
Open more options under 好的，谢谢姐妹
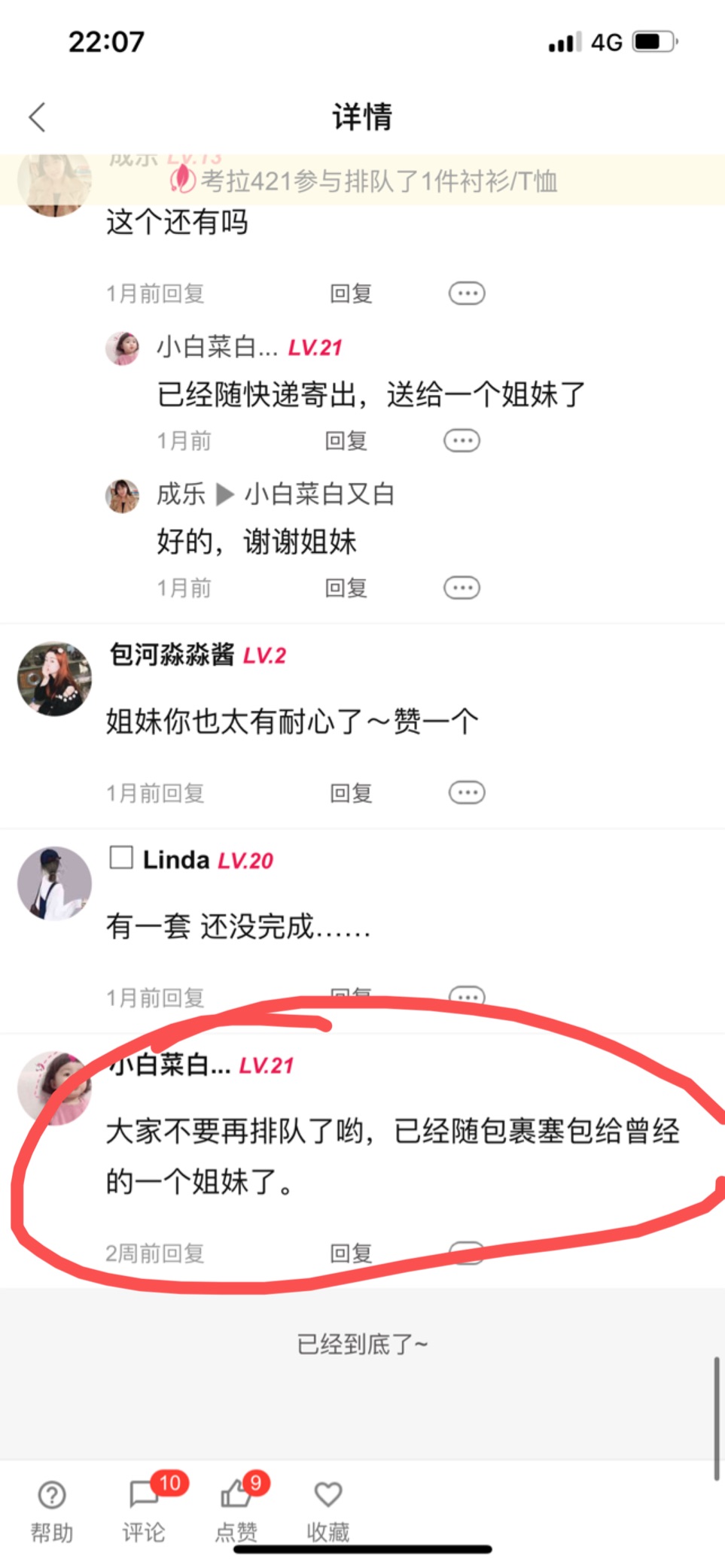click(x=462, y=588)
